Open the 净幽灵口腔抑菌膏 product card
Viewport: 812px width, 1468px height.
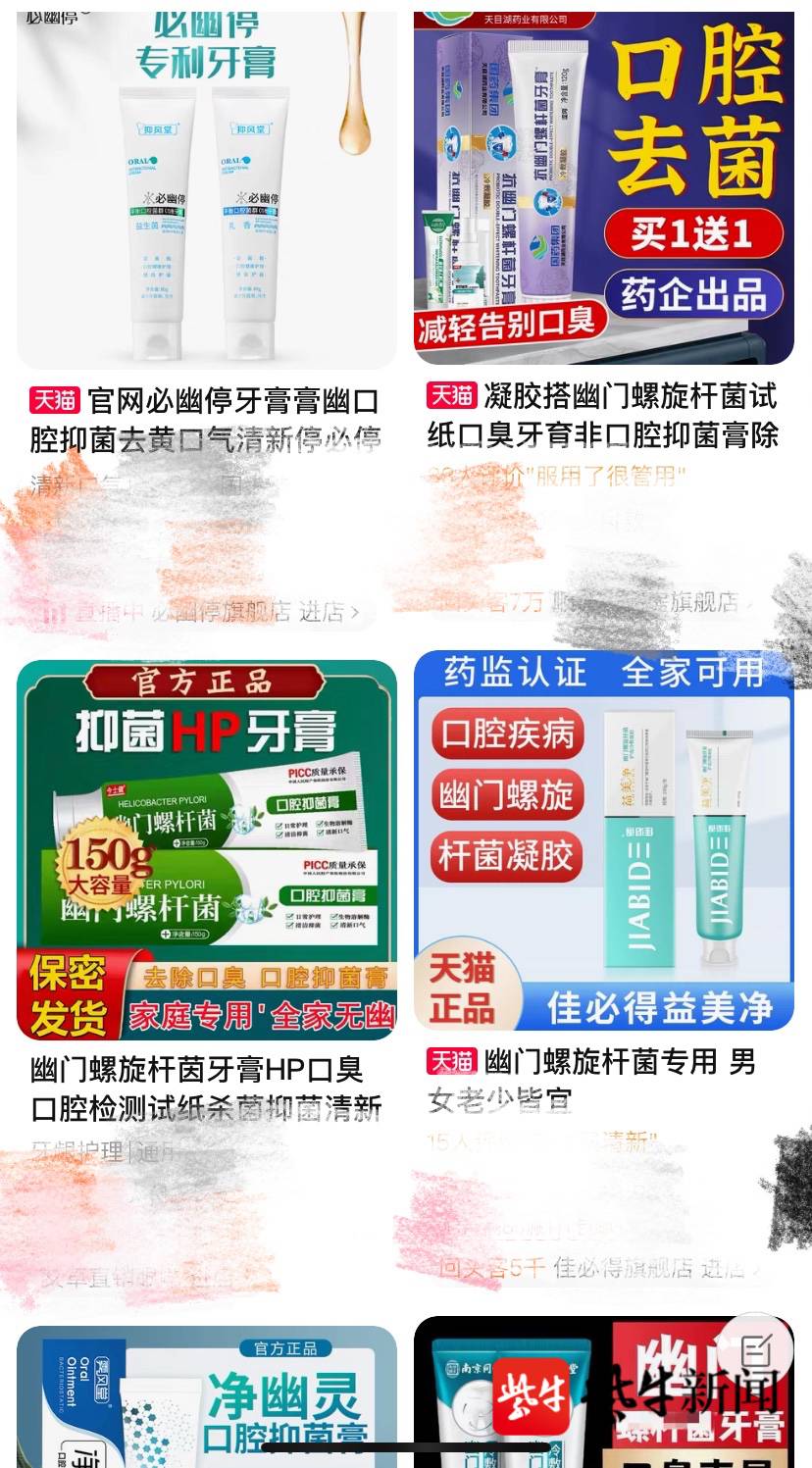click(207, 1397)
